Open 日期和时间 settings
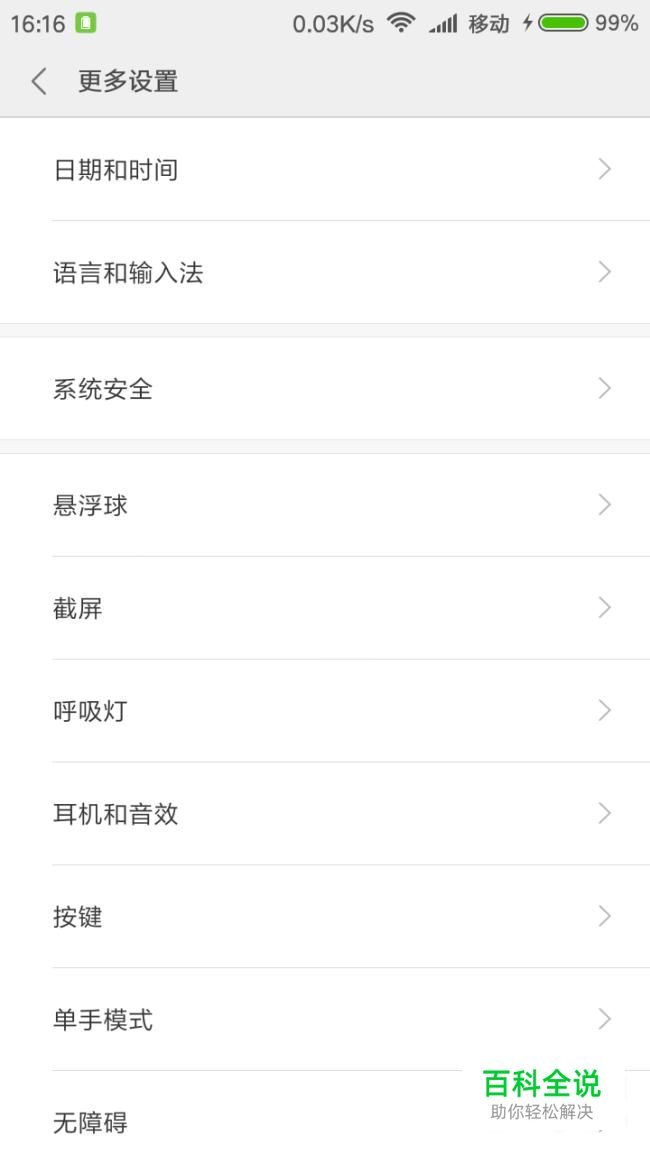Screen dimensions: 650x1155 click(x=325, y=169)
